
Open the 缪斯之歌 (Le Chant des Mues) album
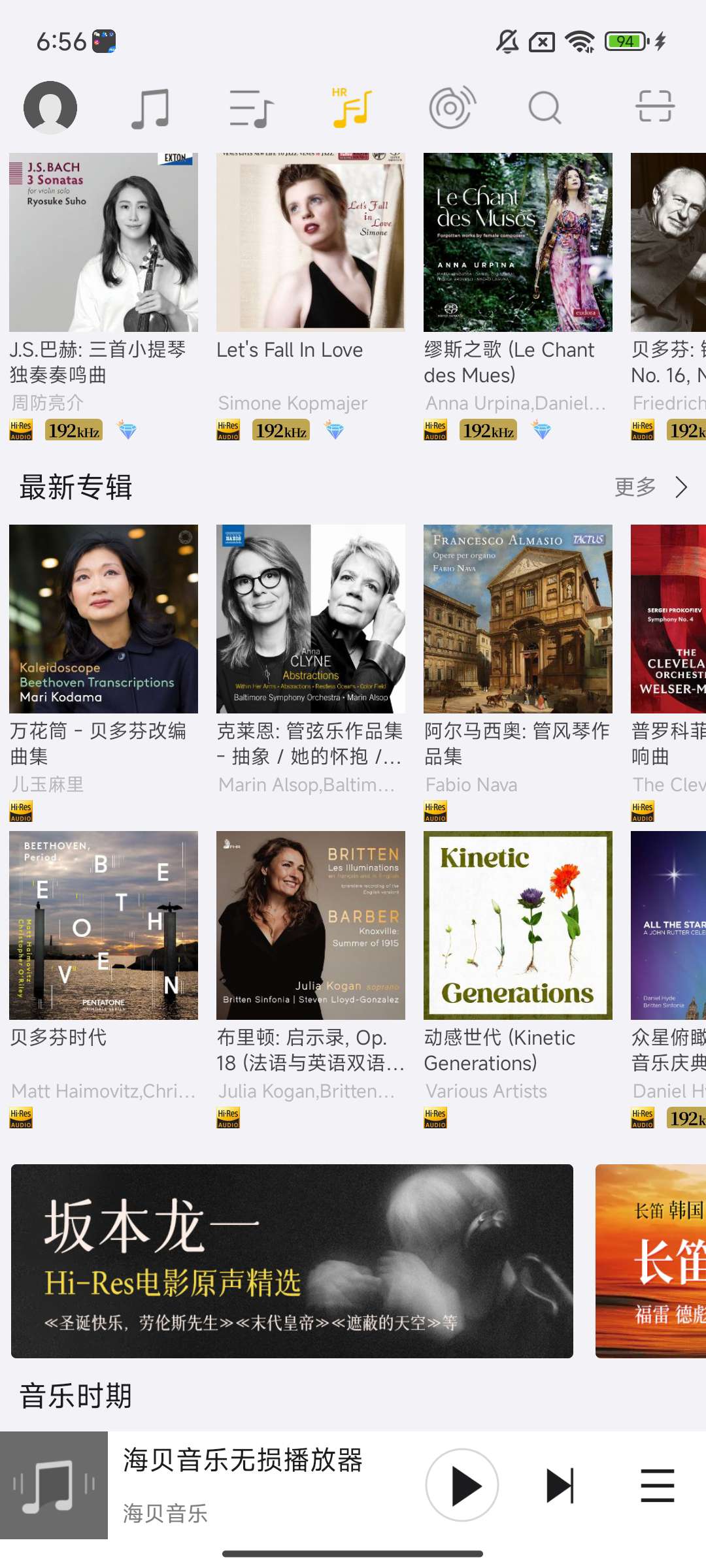[x=518, y=242]
